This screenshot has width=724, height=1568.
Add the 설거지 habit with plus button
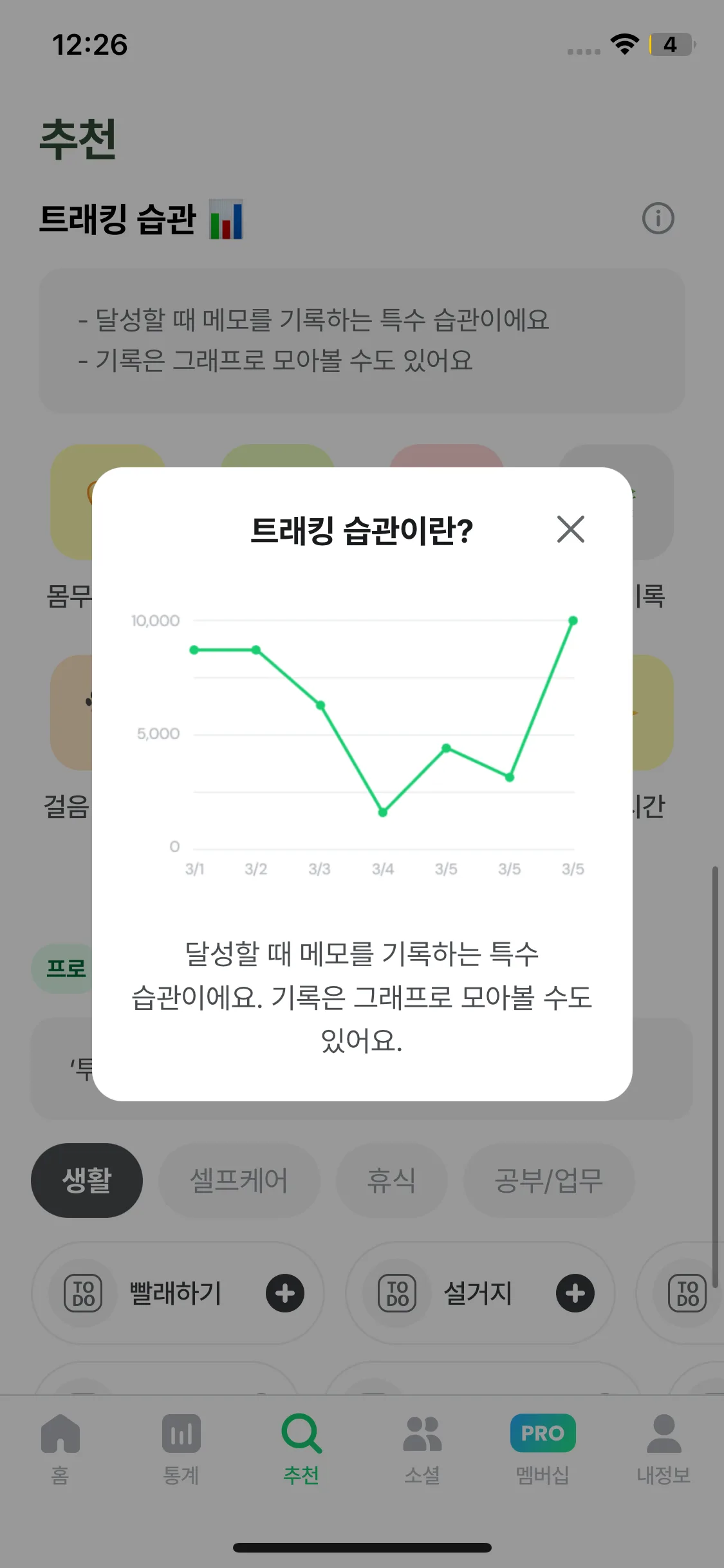[x=575, y=1293]
